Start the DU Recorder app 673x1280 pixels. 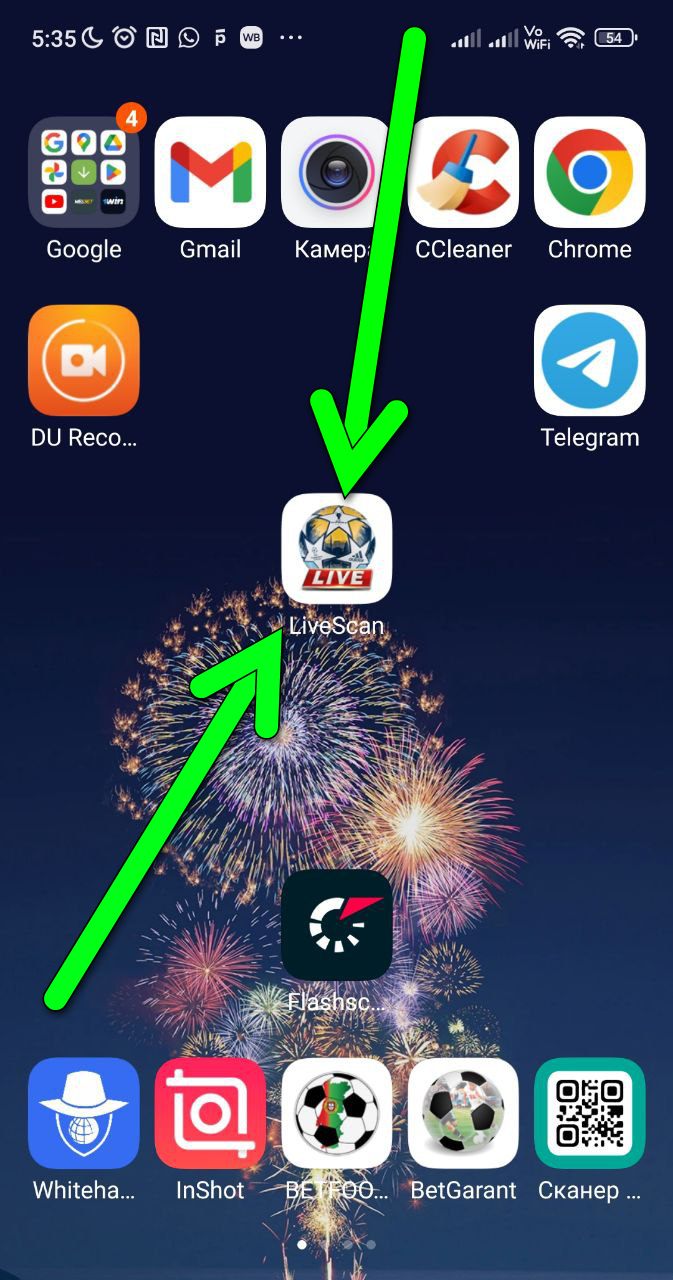point(84,360)
